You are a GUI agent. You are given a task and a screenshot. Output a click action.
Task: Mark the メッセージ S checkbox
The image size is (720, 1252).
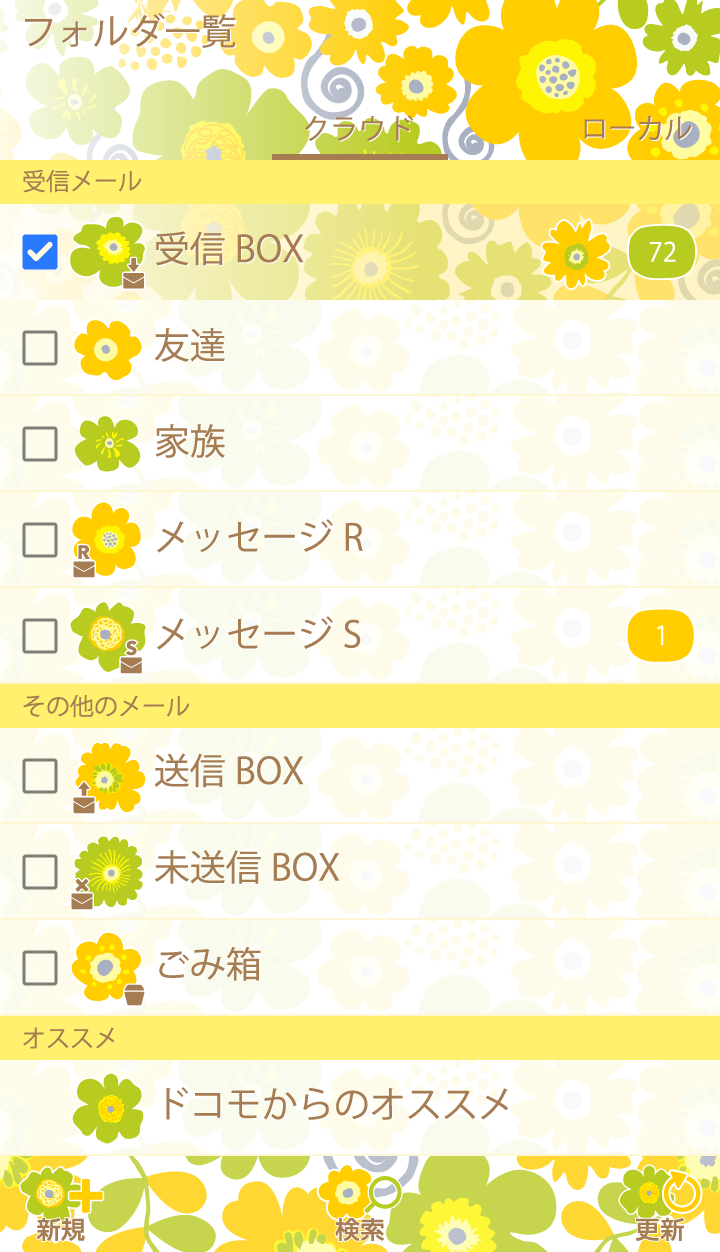(40, 635)
